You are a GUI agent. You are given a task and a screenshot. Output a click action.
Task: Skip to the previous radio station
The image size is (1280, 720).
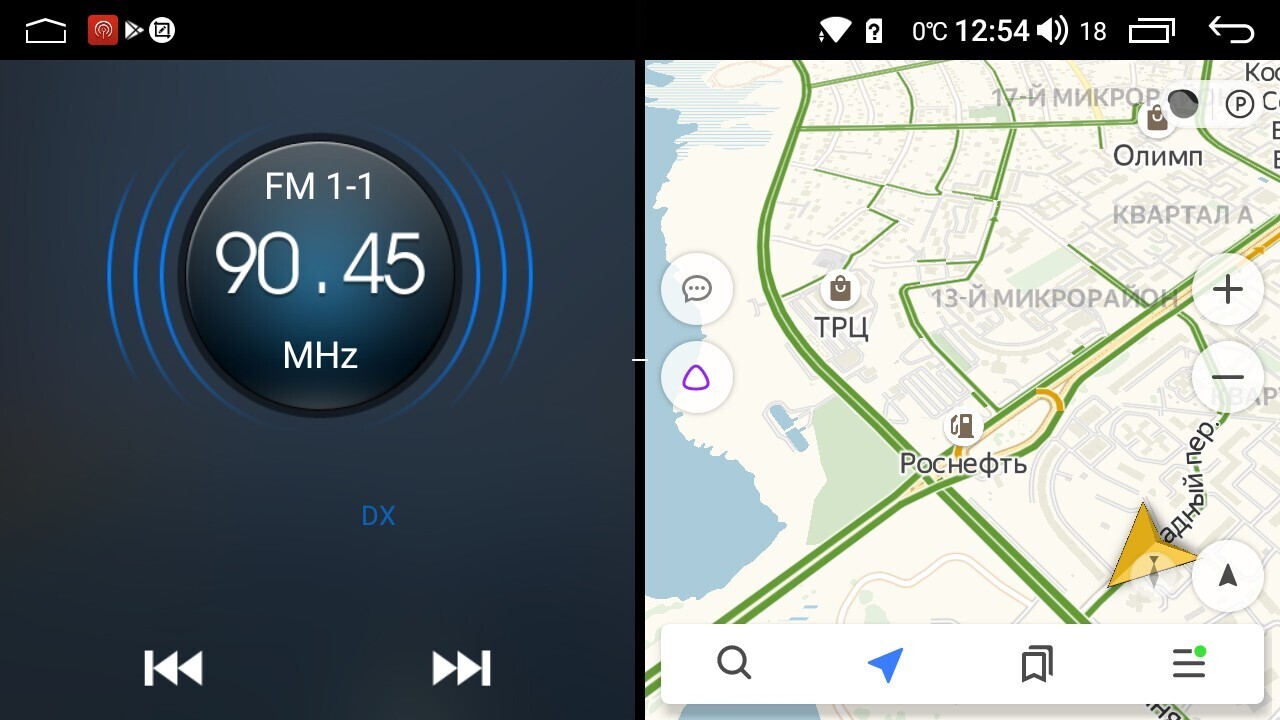click(x=174, y=668)
